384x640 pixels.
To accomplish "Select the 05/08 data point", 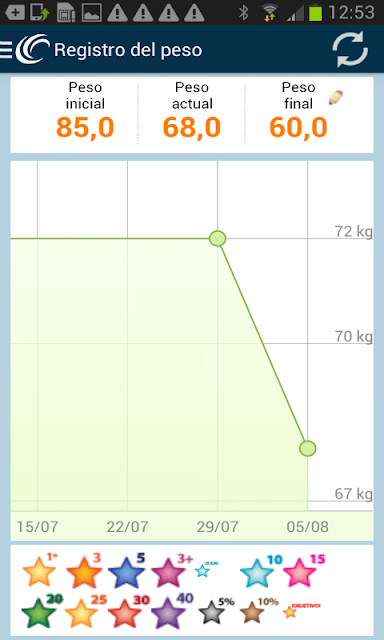I will 308,448.
